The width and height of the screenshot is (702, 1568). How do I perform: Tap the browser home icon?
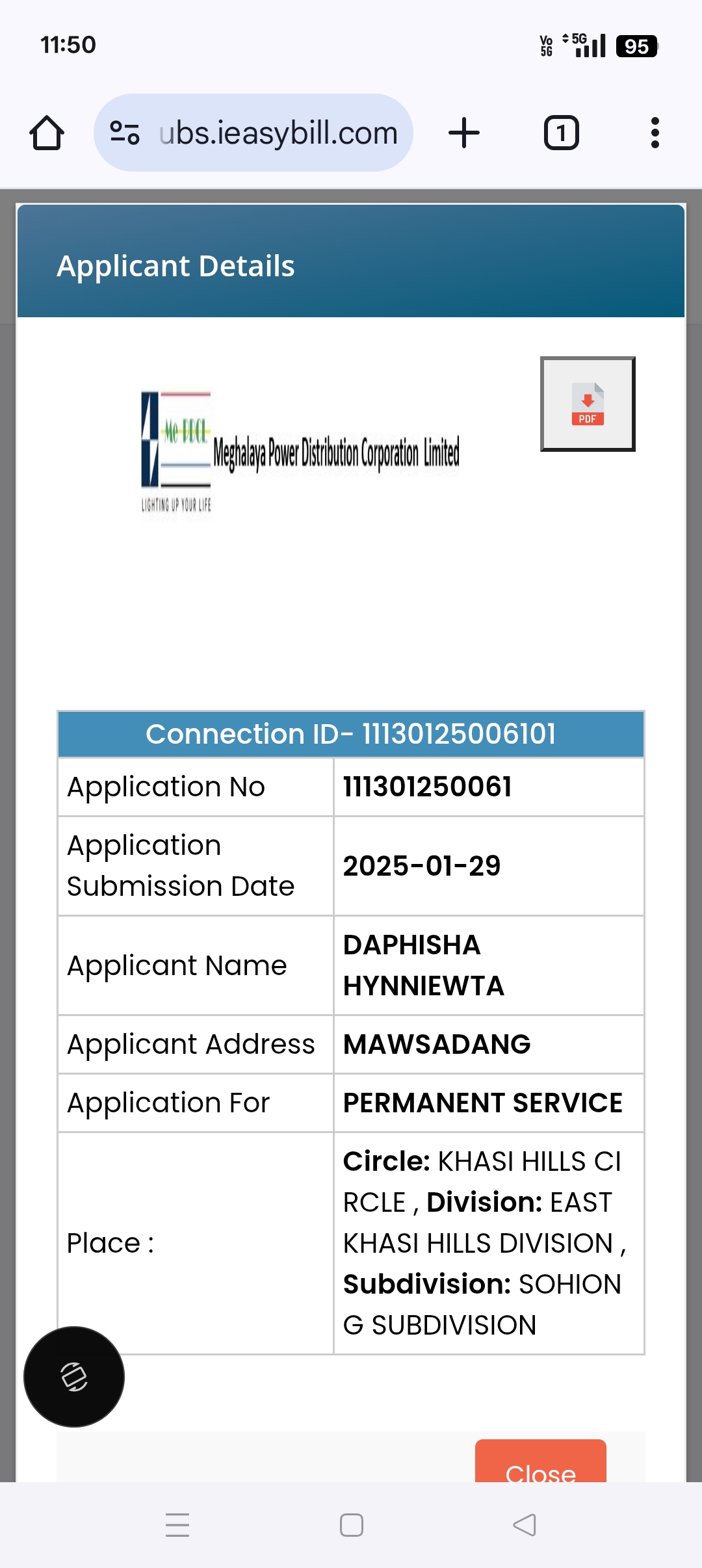click(47, 133)
